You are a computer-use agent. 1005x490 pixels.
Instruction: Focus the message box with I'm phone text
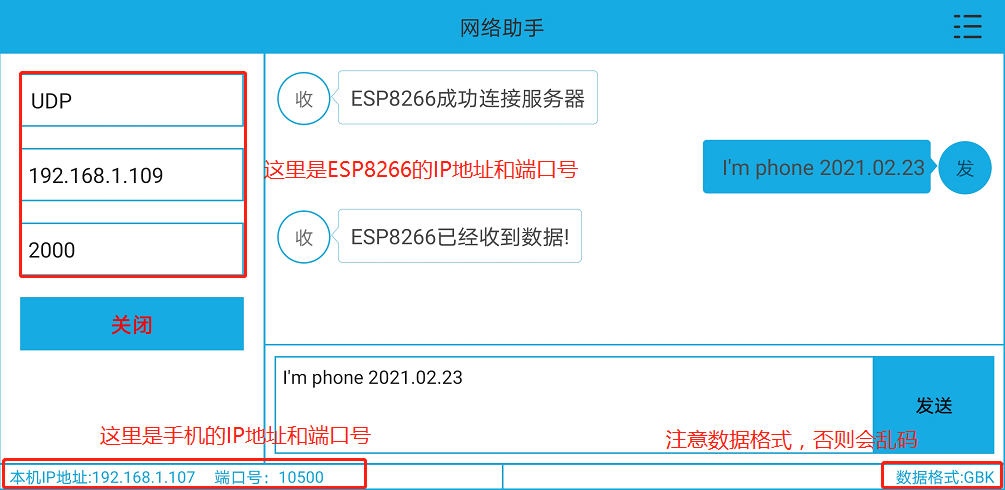tap(573, 404)
